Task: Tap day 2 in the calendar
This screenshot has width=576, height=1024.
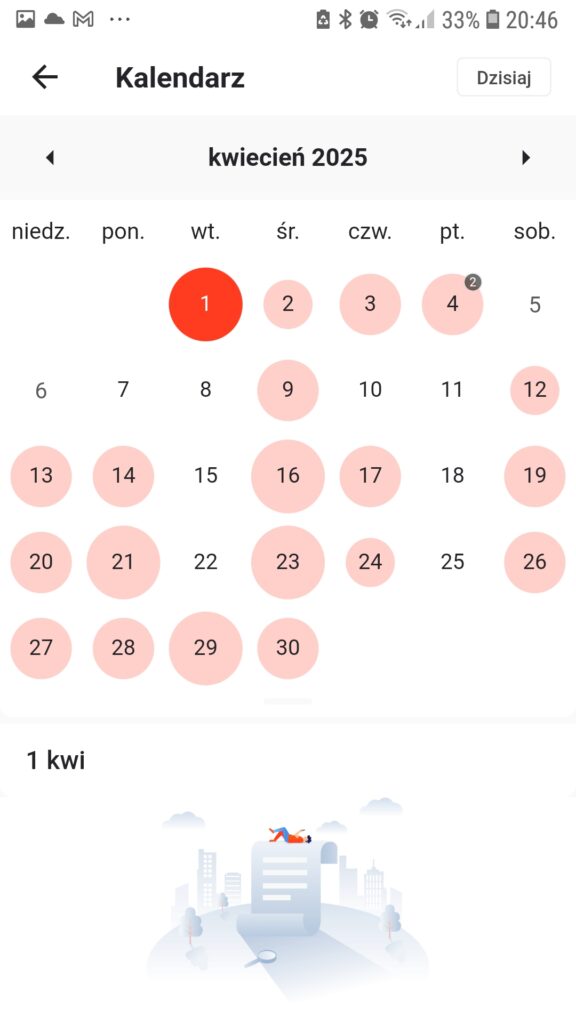Action: 288,304
